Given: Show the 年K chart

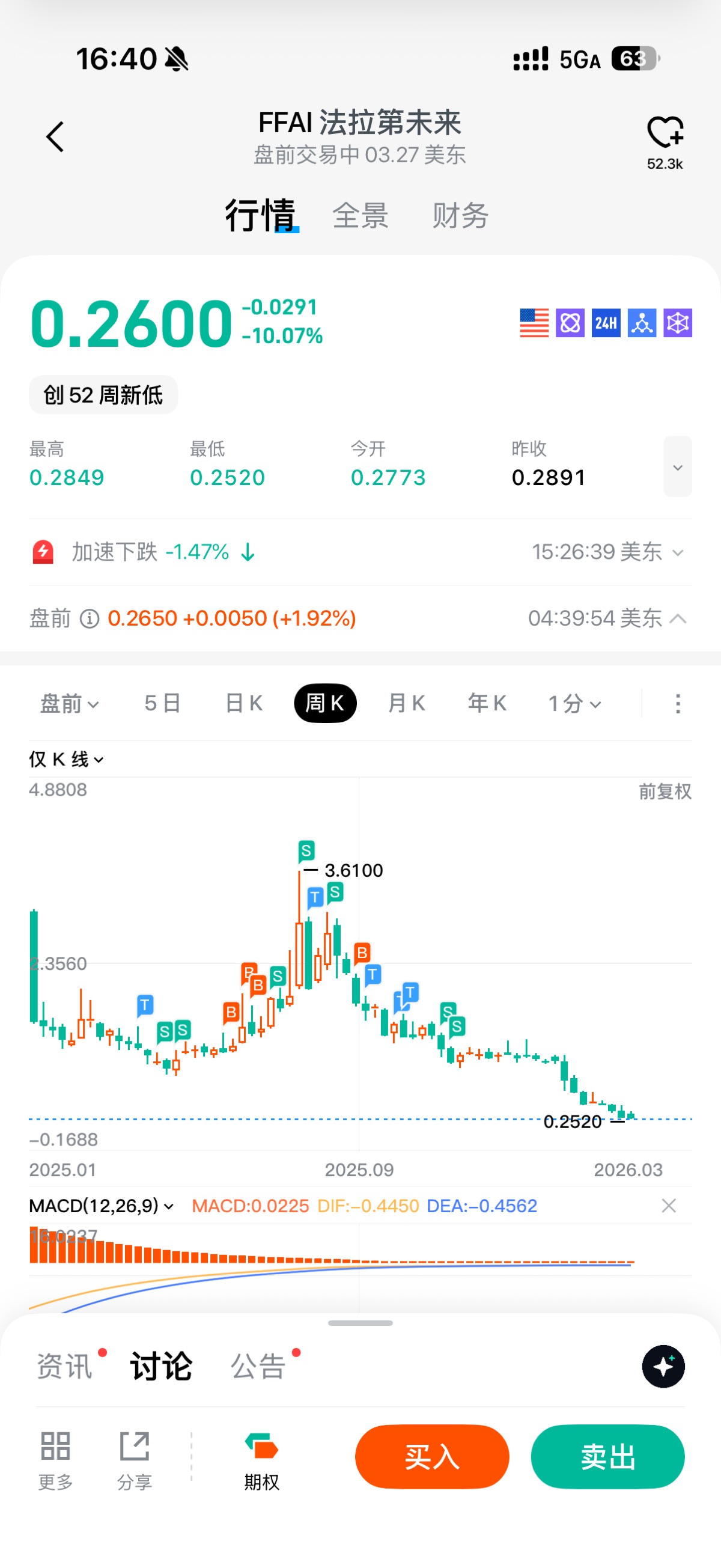Looking at the screenshot, I should [x=487, y=704].
